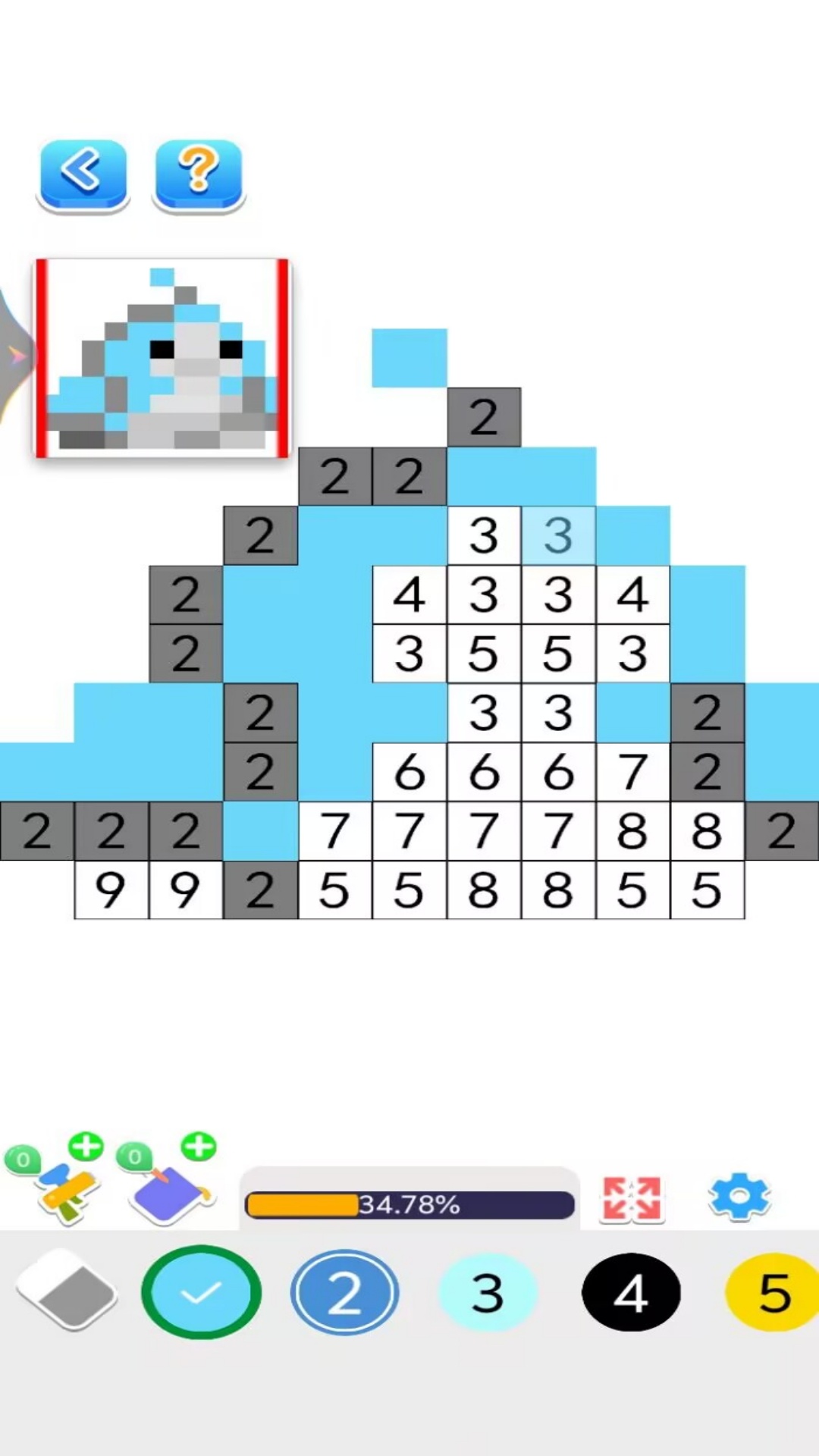Select the completed checkmark color
819x1456 pixels.
tap(201, 1292)
